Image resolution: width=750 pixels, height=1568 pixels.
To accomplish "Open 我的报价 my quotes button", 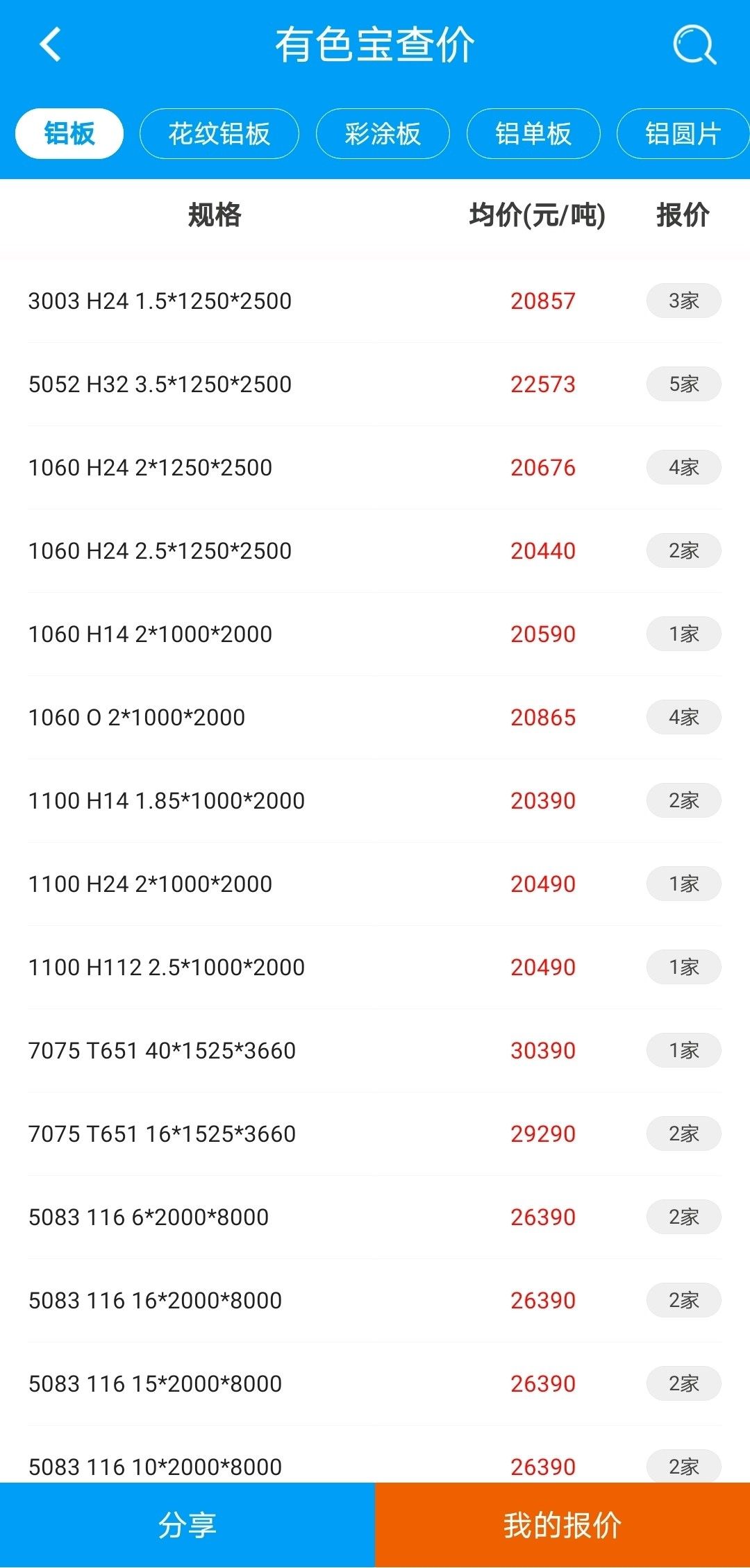I will click(562, 1525).
